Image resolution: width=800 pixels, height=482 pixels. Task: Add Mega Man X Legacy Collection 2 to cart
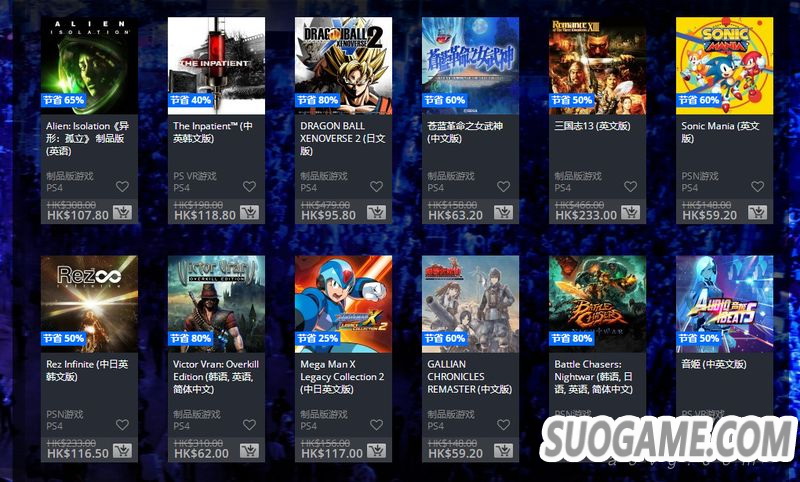click(377, 452)
